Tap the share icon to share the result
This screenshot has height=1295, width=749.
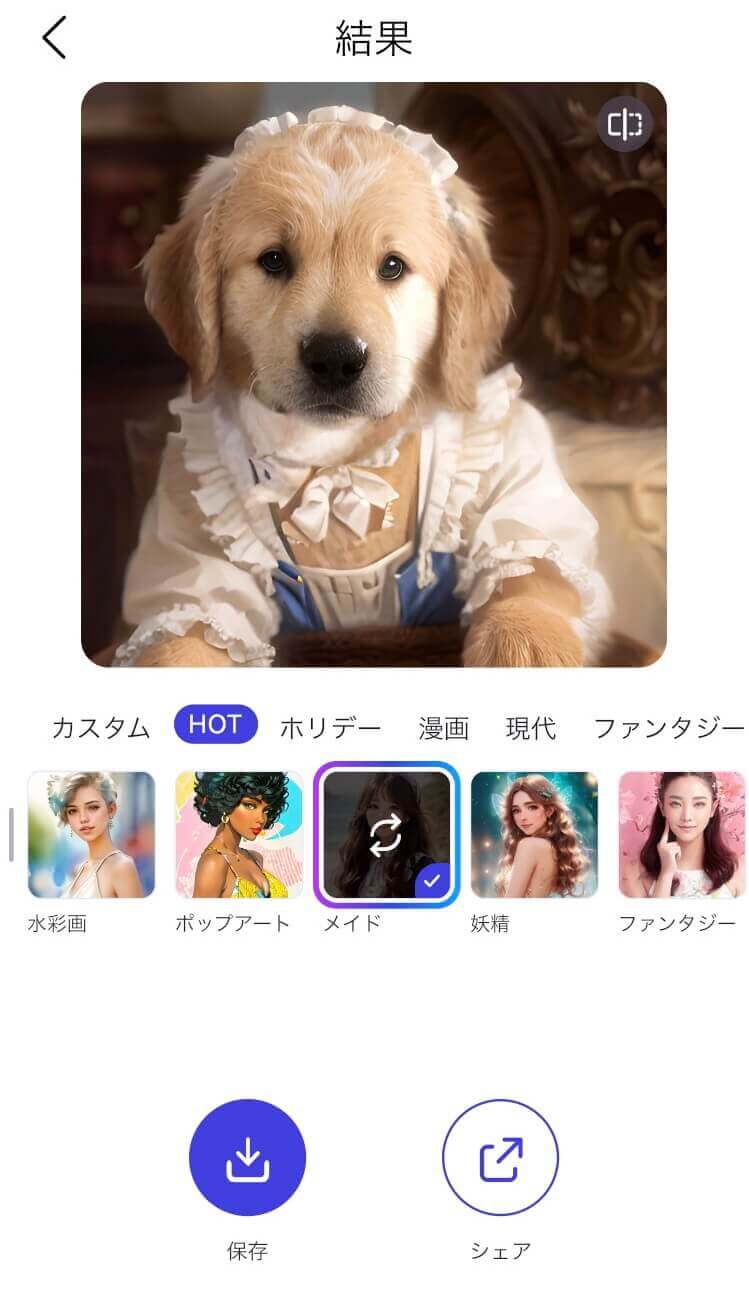coord(499,1155)
